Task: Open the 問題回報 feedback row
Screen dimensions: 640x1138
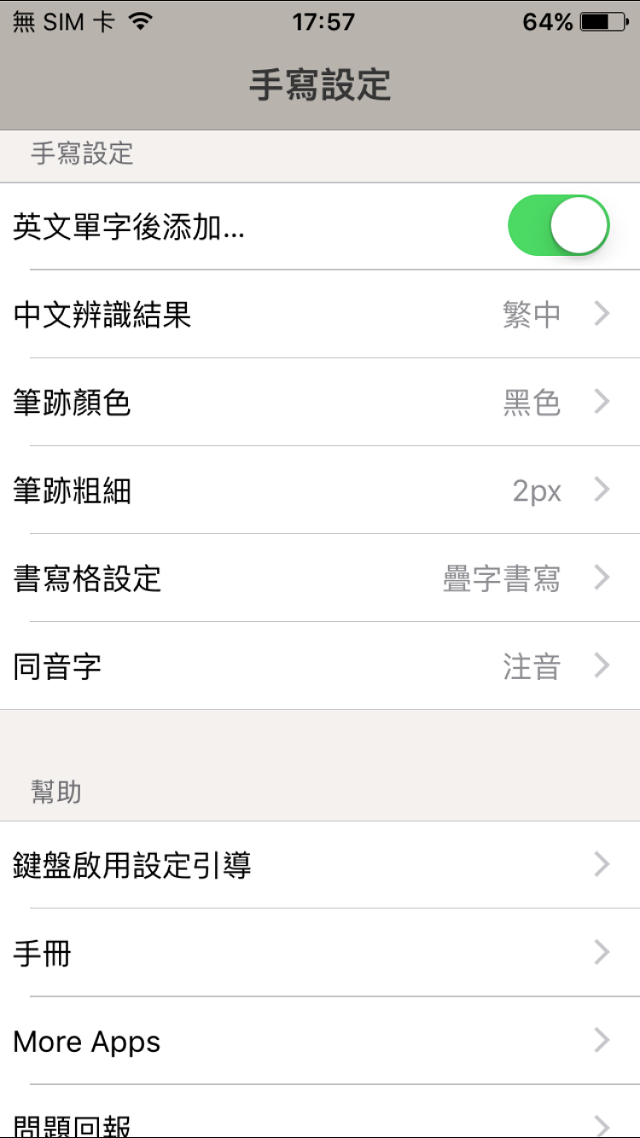Action: (x=320, y=1122)
